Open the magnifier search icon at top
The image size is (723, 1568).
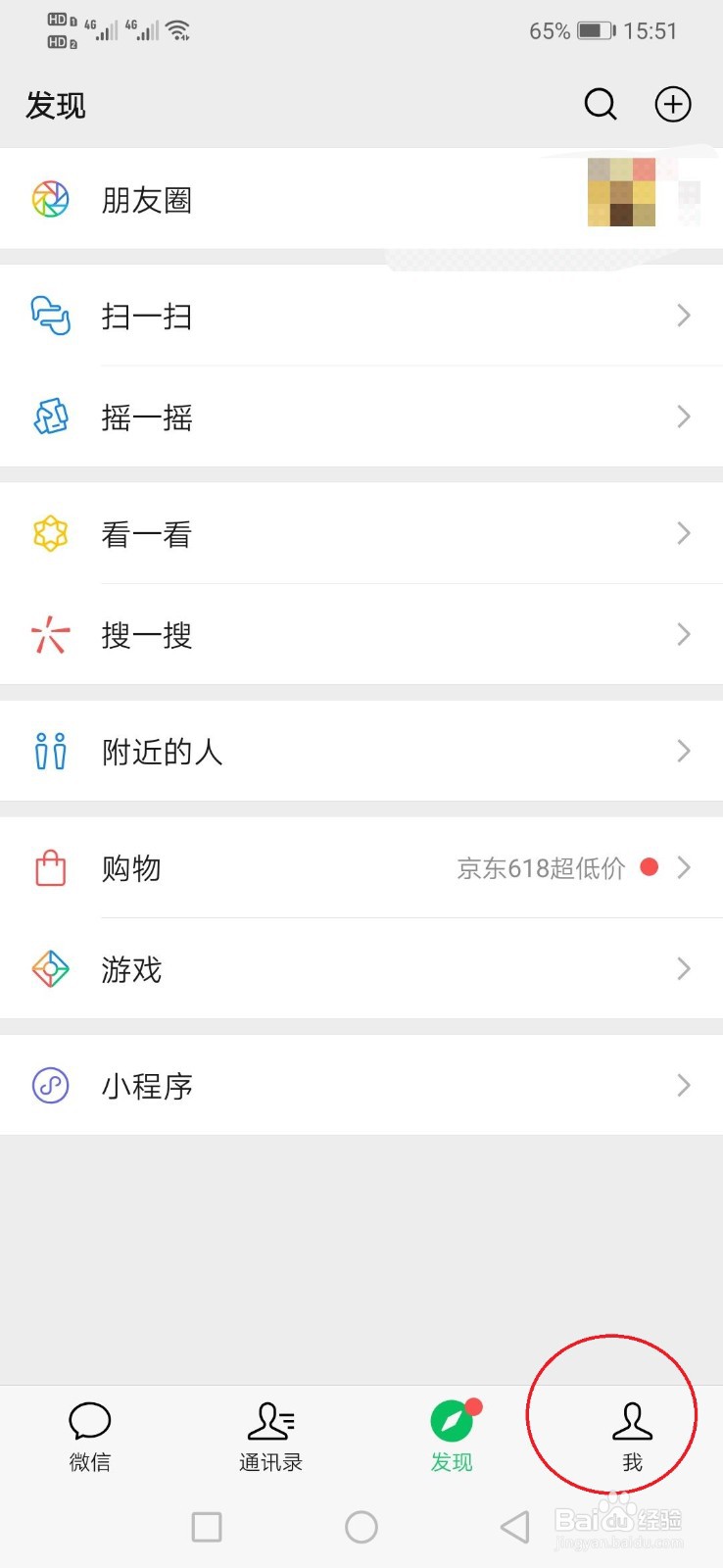[x=600, y=104]
